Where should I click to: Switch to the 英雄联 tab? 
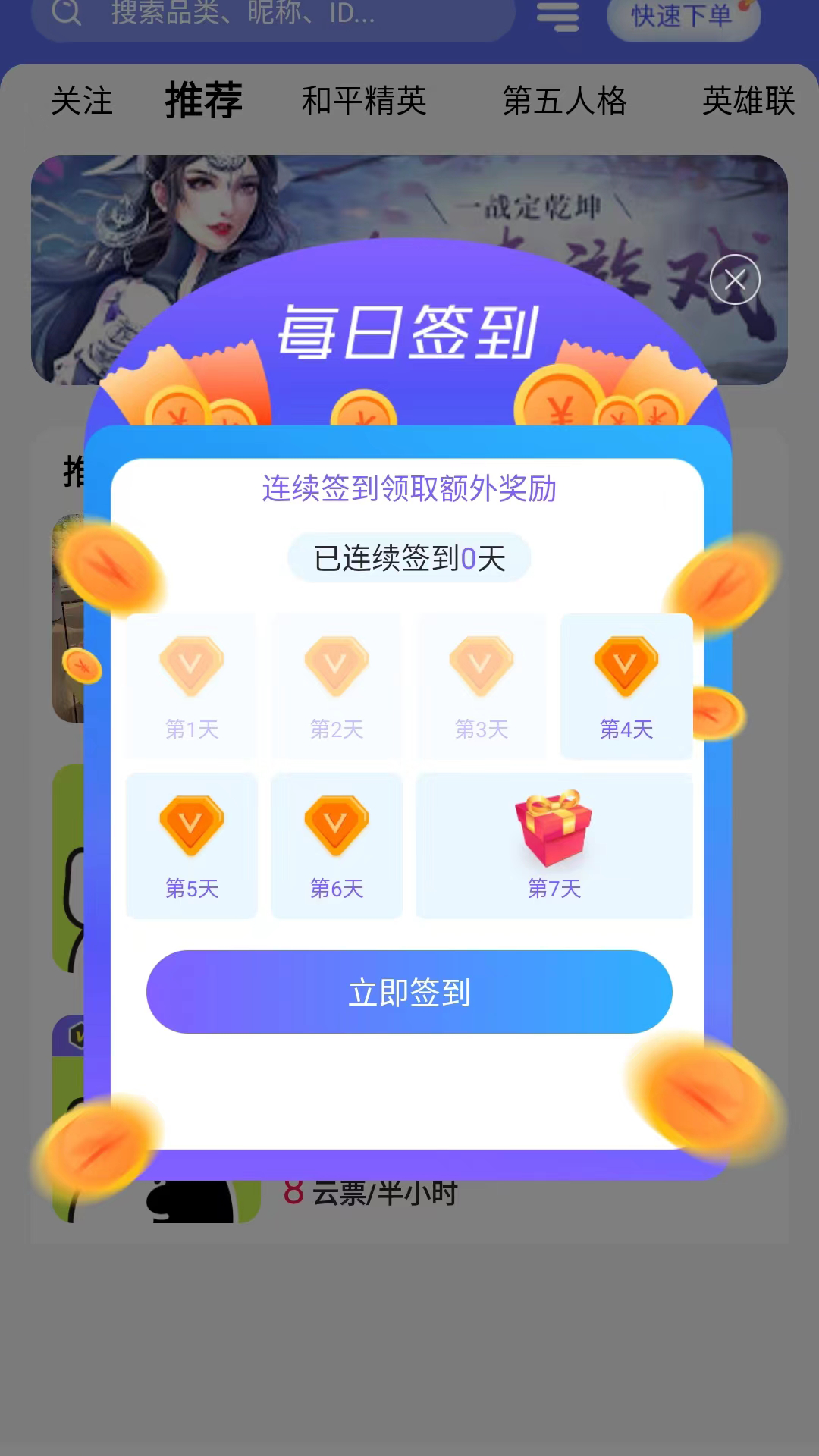pyautogui.click(x=748, y=101)
